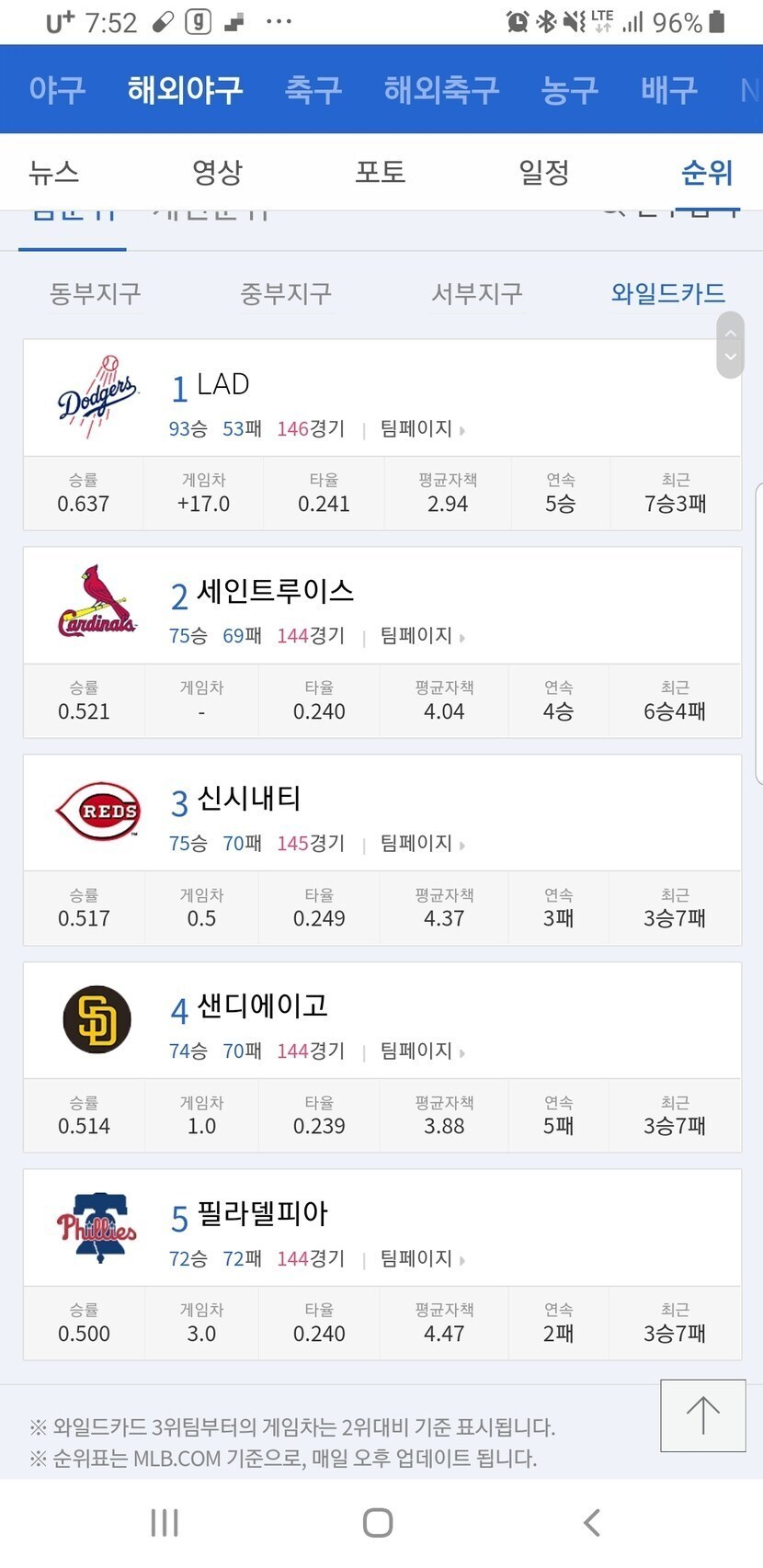The image size is (763, 1568).
Task: Tap the back-to-top arrow button
Action: click(702, 1415)
